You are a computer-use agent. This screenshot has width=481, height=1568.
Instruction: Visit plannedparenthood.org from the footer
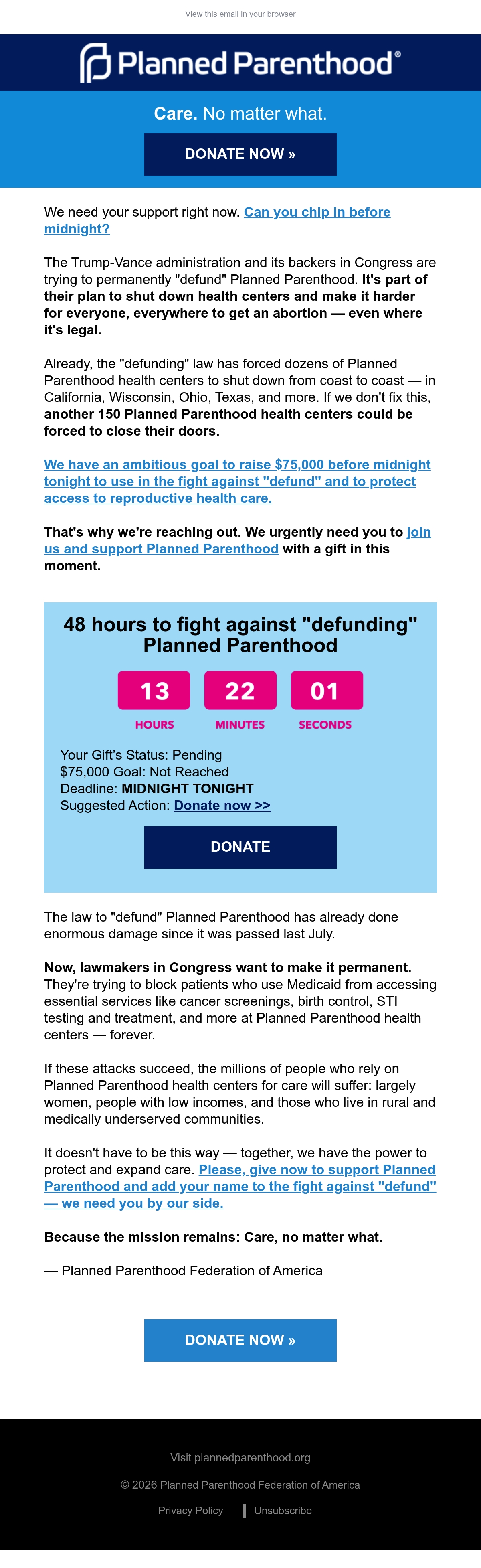(240, 1457)
